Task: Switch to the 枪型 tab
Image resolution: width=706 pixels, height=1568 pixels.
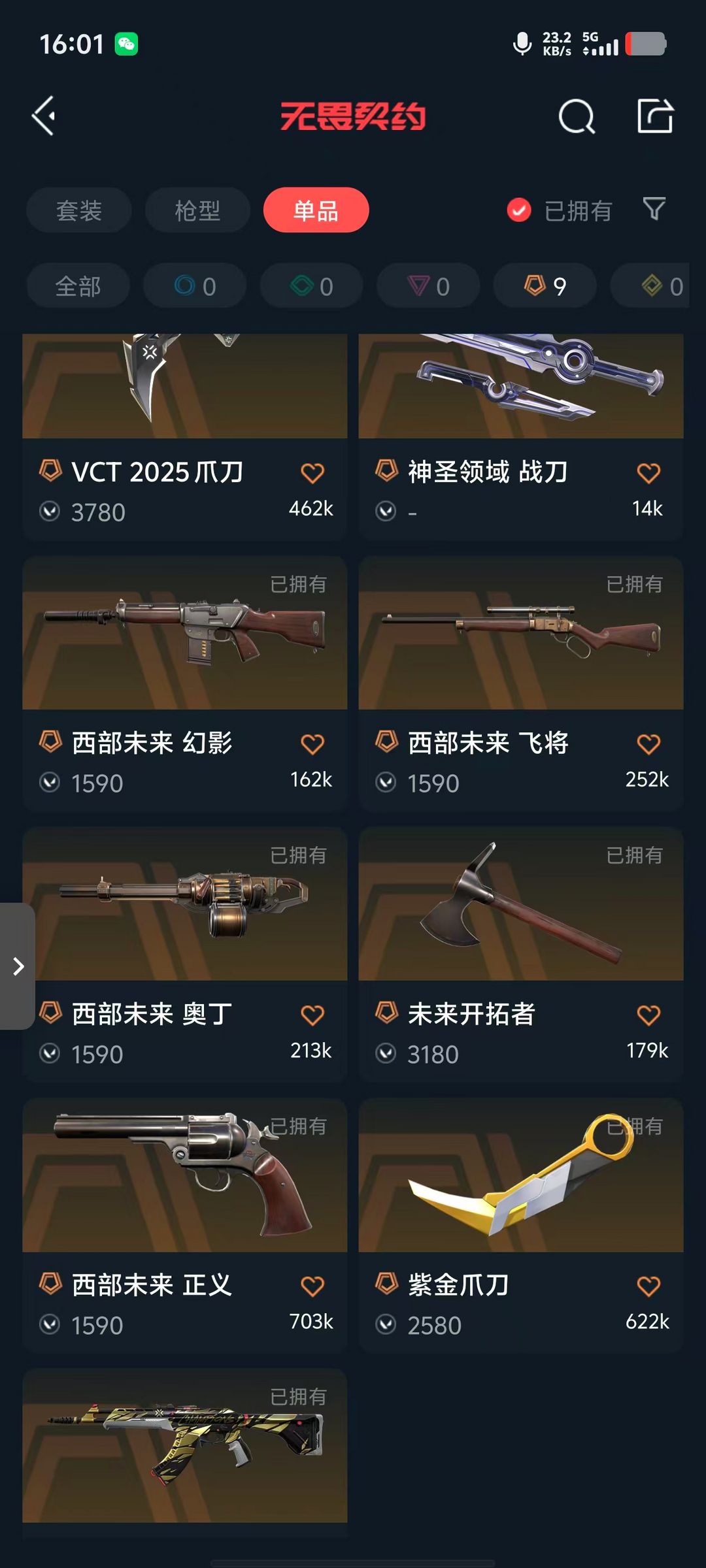Action: pyautogui.click(x=197, y=210)
